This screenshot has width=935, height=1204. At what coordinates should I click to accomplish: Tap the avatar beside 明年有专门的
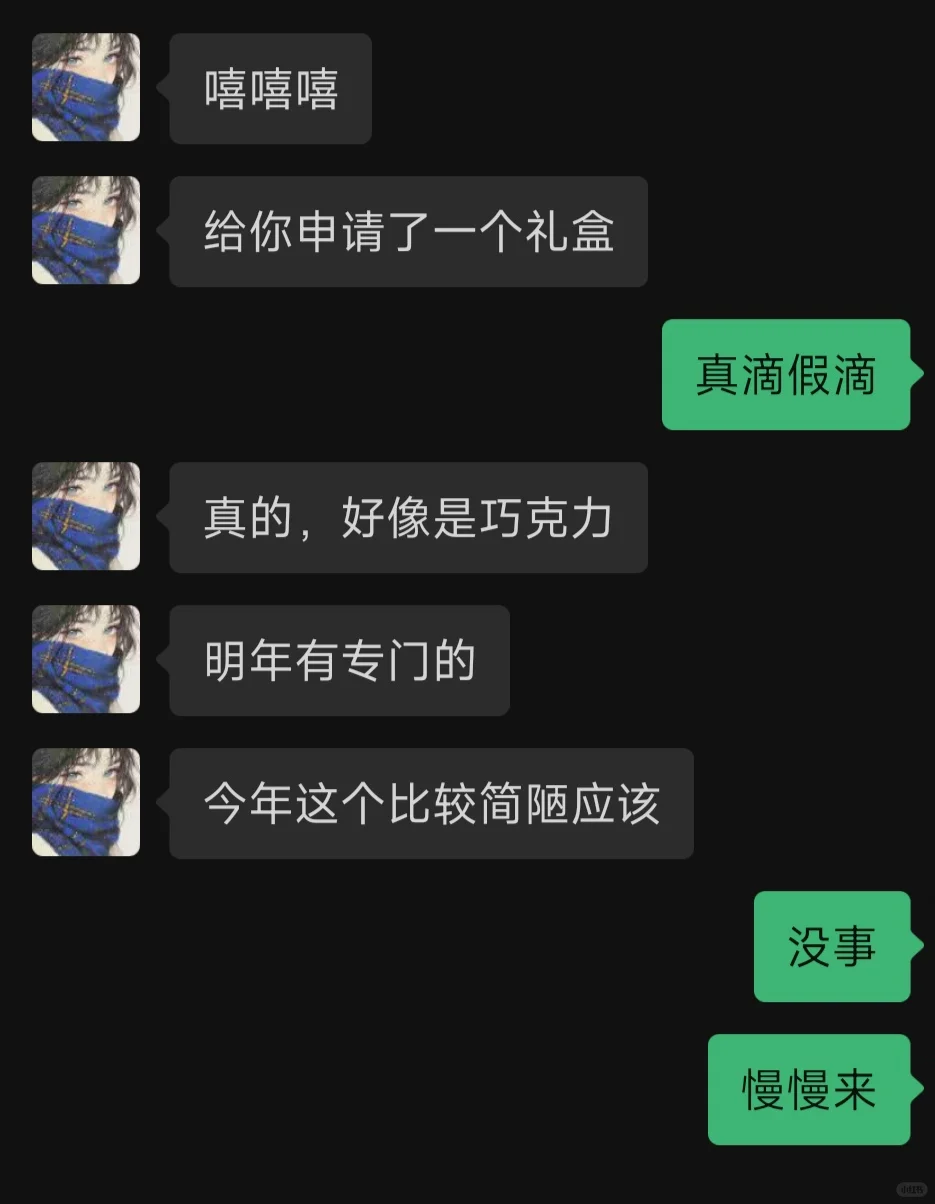point(86,659)
